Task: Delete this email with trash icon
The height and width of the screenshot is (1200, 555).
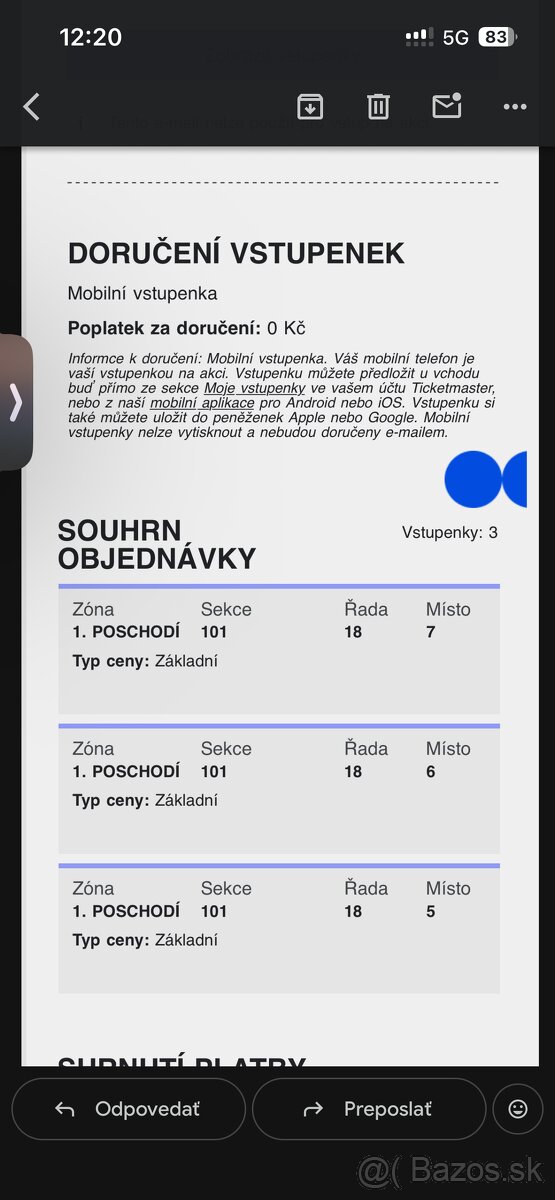Action: [x=378, y=106]
